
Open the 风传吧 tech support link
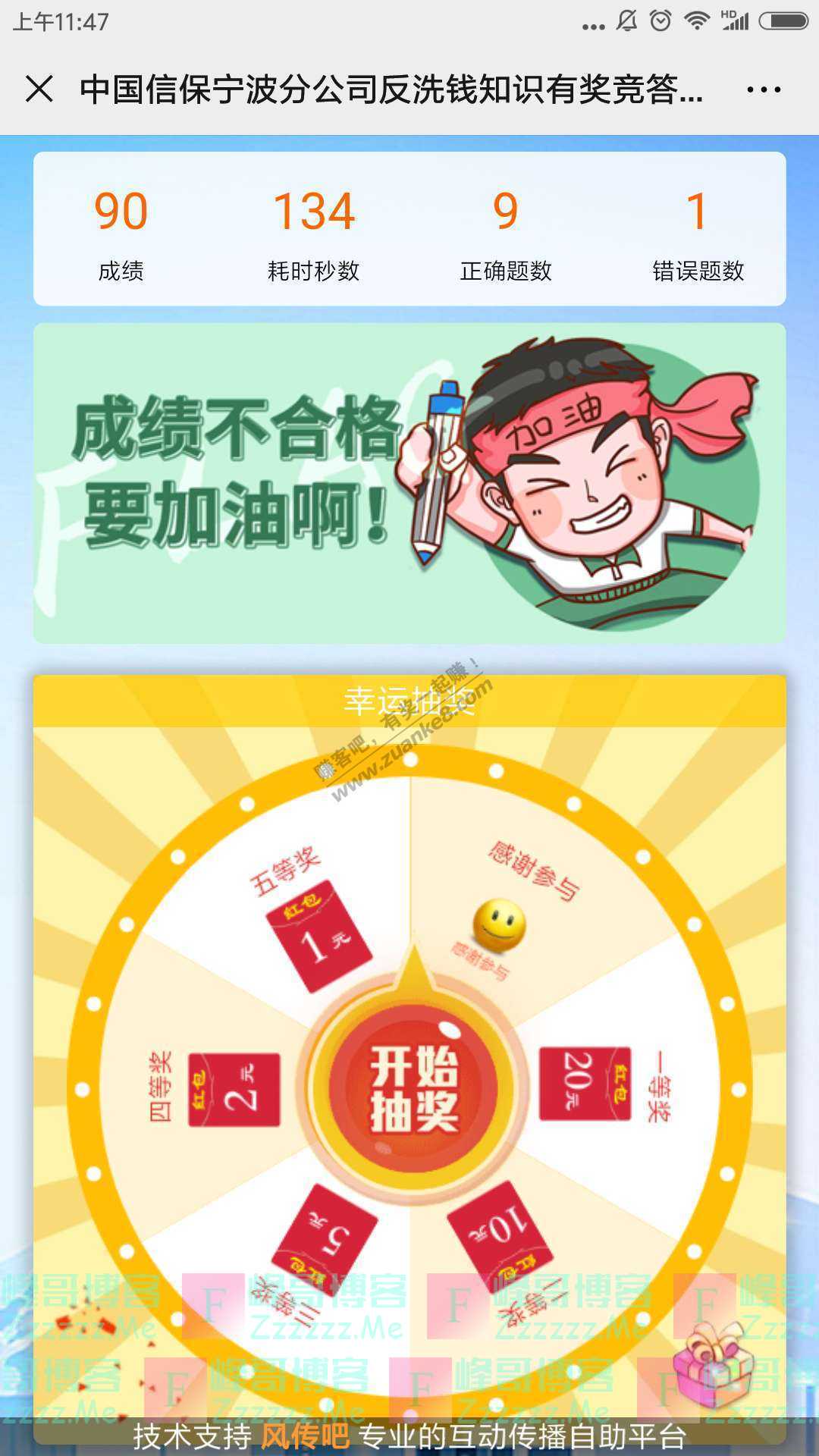click(305, 1436)
